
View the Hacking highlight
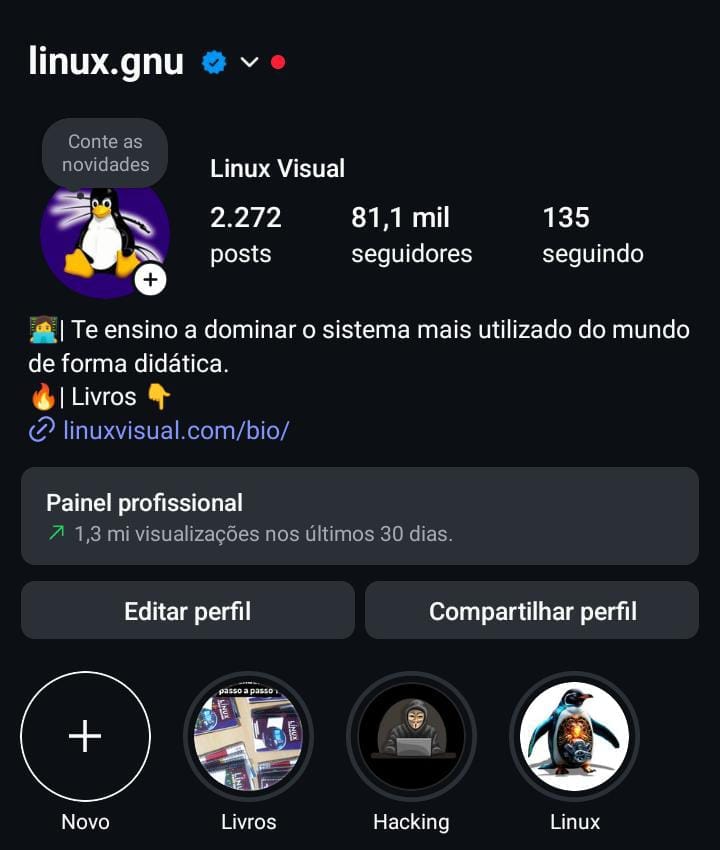click(x=411, y=737)
